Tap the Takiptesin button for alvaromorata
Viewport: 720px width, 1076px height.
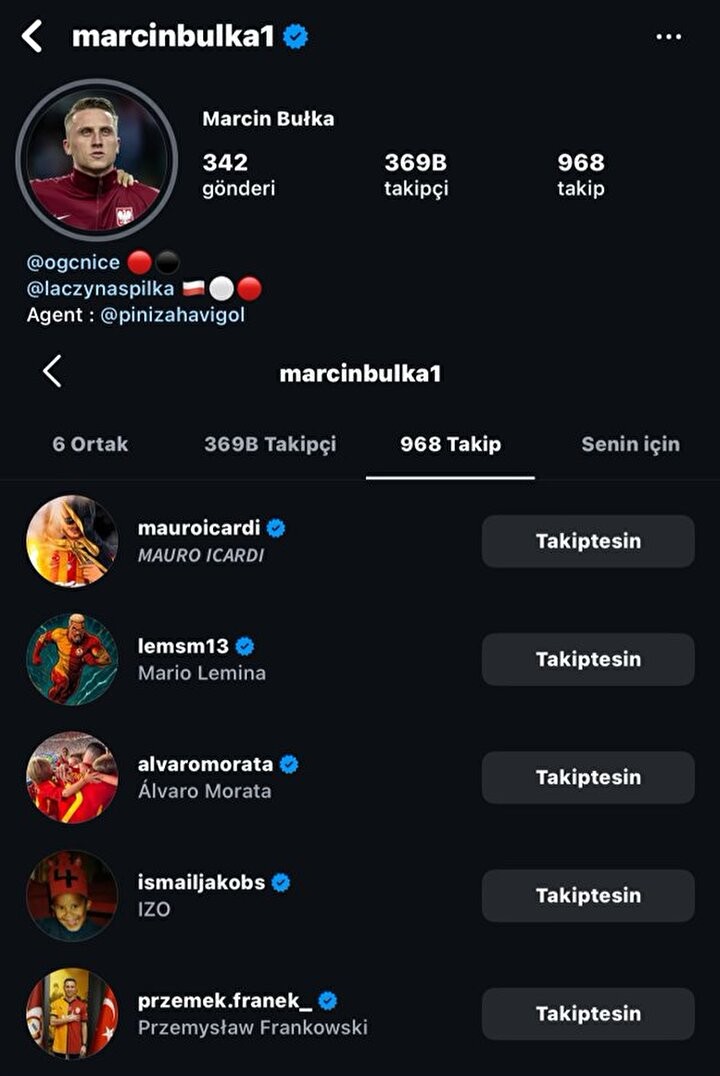click(x=588, y=777)
